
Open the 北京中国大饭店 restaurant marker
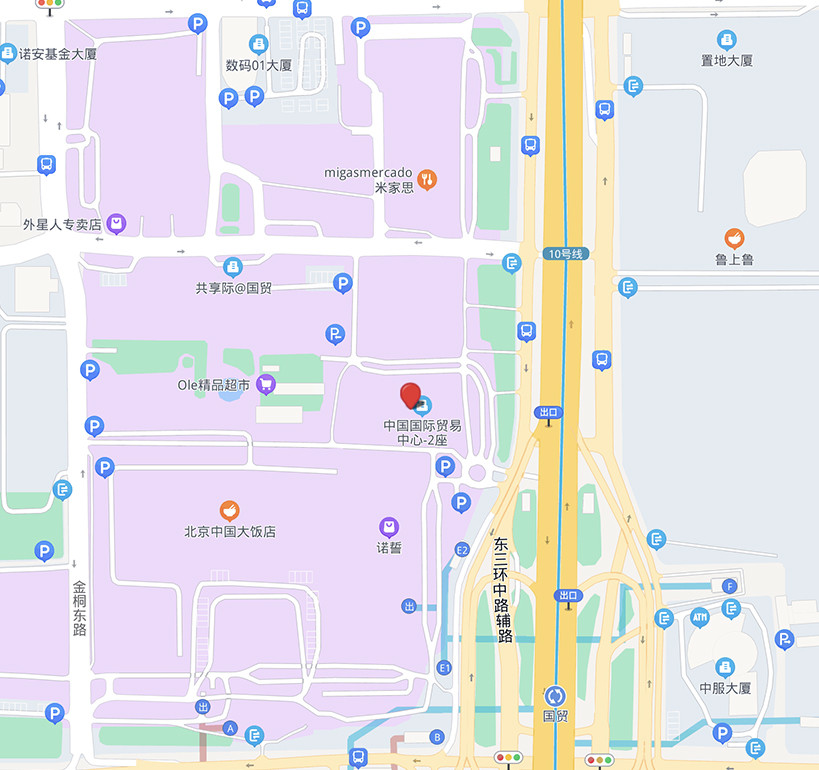[230, 510]
